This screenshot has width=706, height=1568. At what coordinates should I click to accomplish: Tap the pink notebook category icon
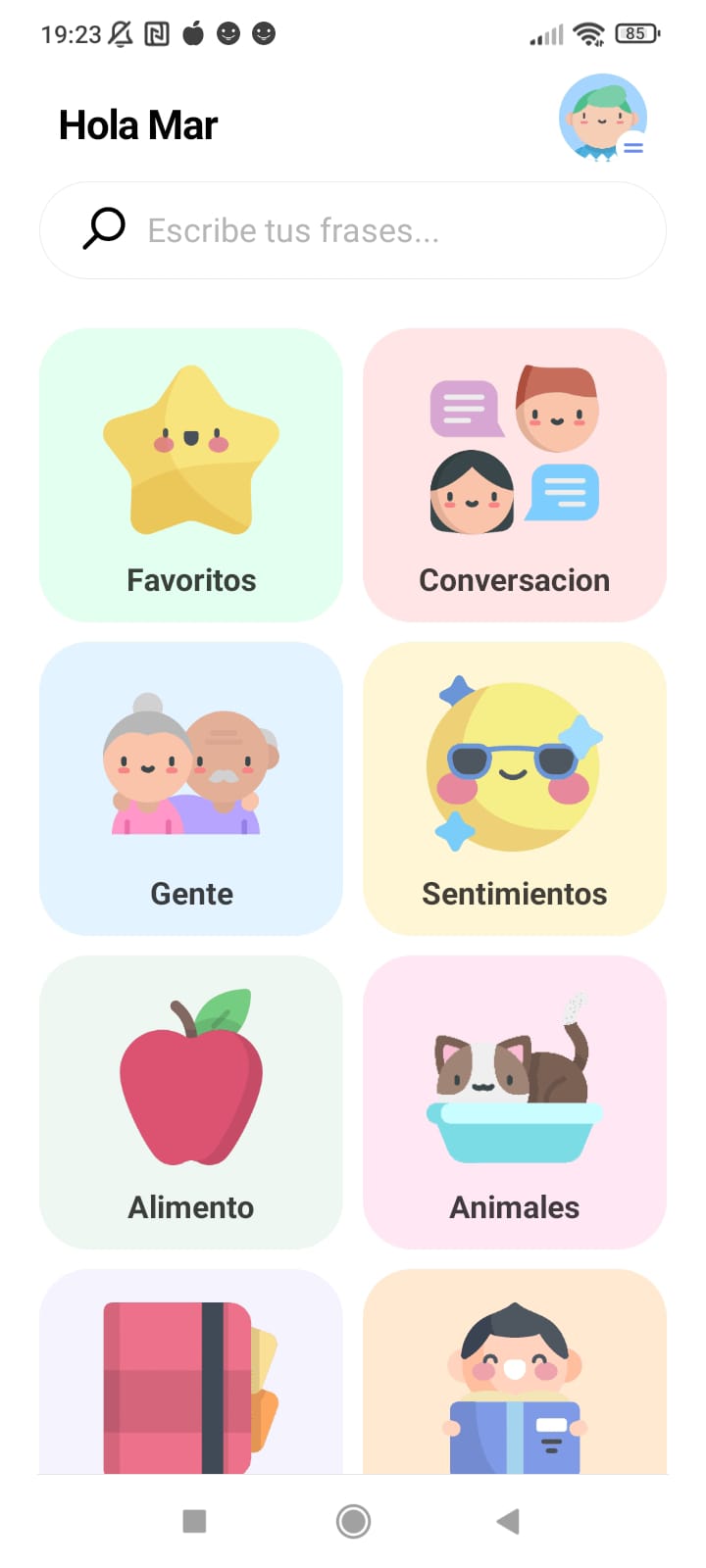(190, 1382)
